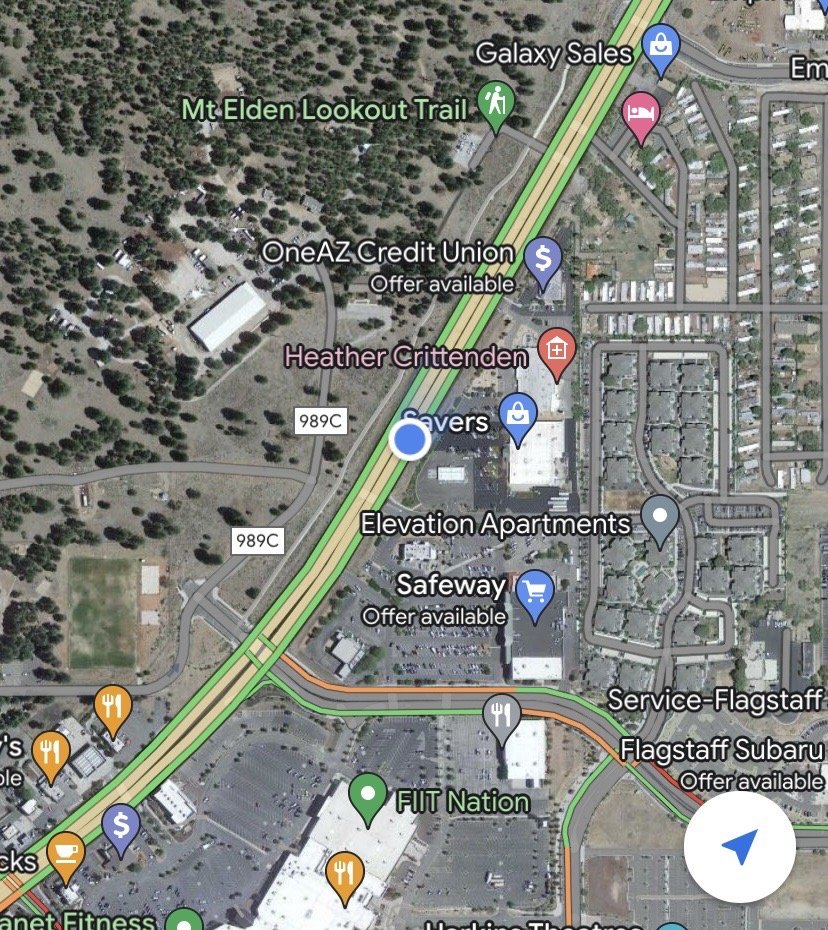Open the Safeway grocery pin

534,595
